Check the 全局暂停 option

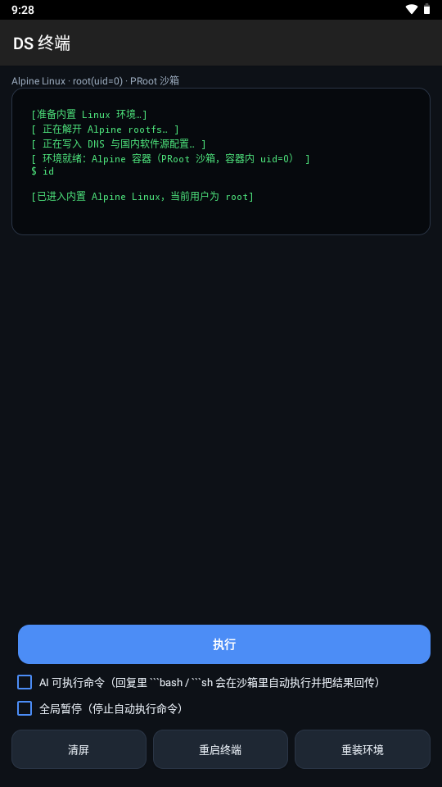click(x=25, y=708)
